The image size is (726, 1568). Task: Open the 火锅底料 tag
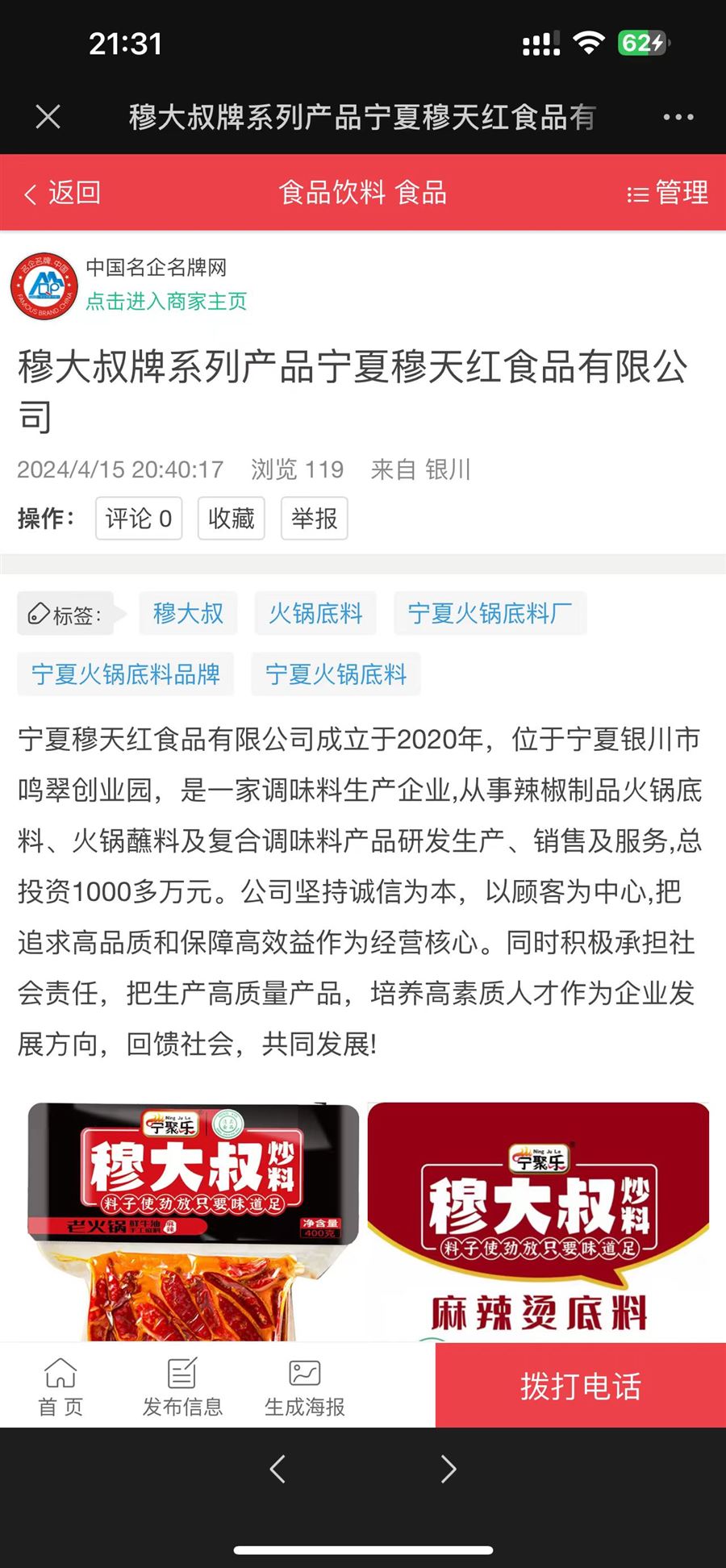click(x=315, y=613)
